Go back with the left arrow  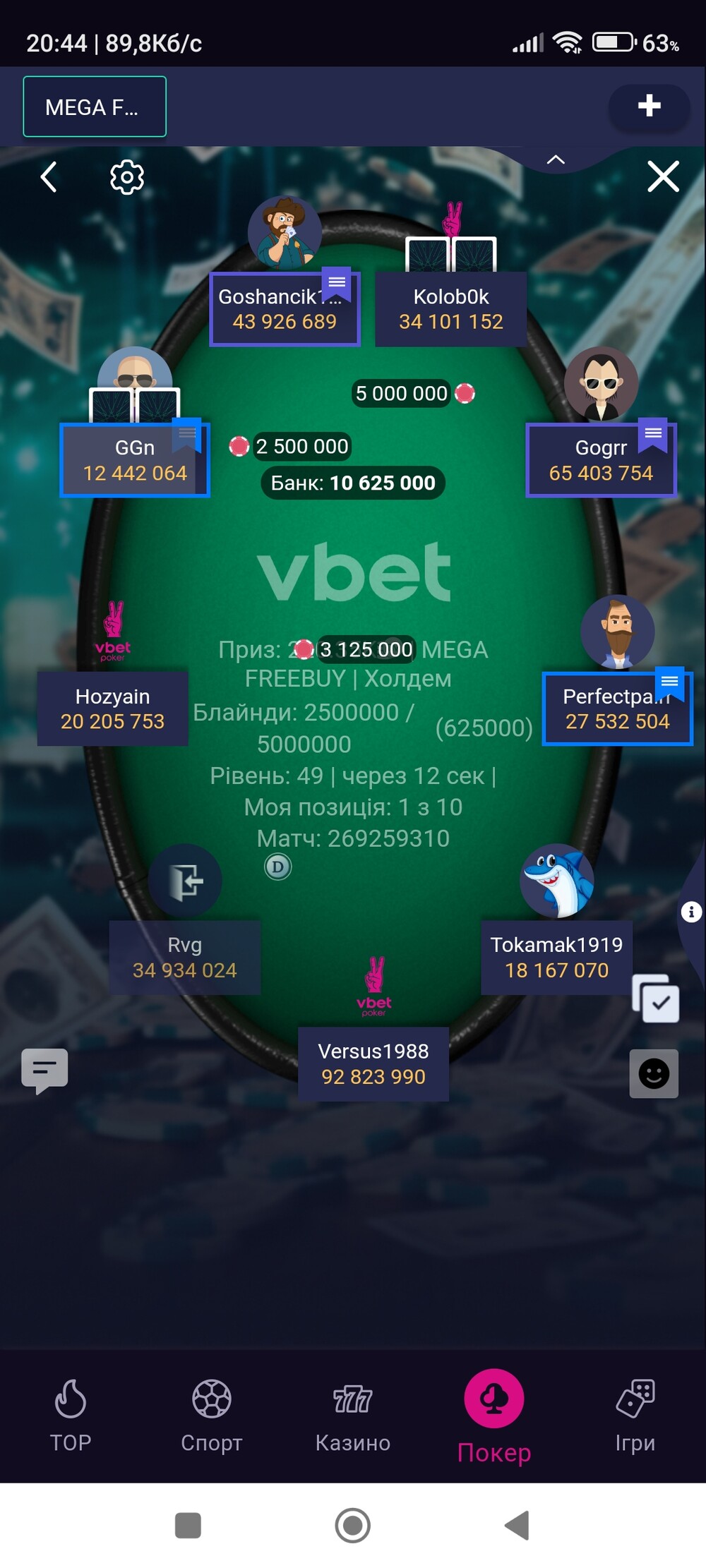[49, 177]
